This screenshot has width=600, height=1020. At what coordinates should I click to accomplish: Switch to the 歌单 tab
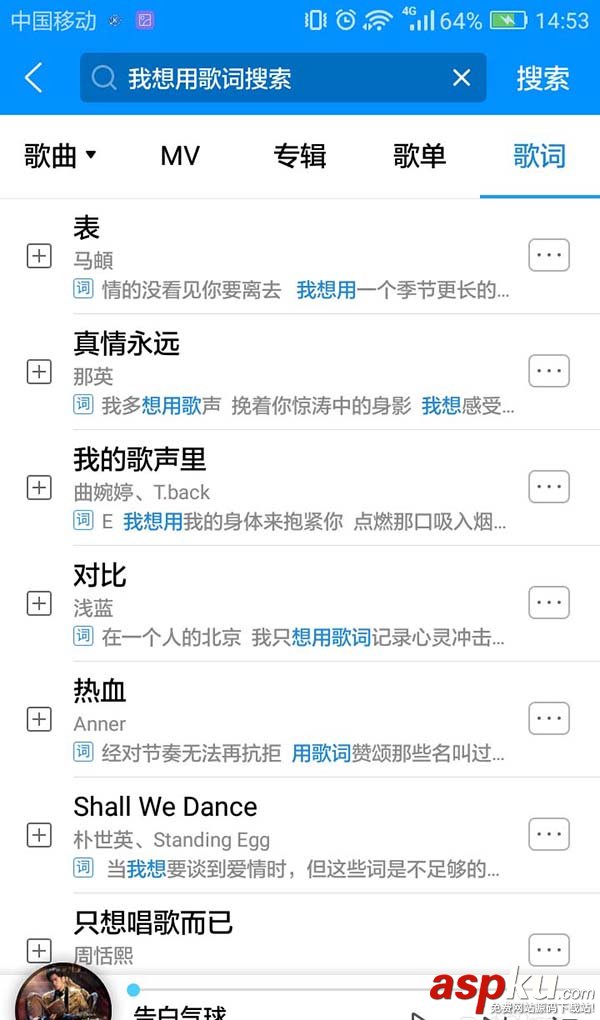pyautogui.click(x=419, y=156)
